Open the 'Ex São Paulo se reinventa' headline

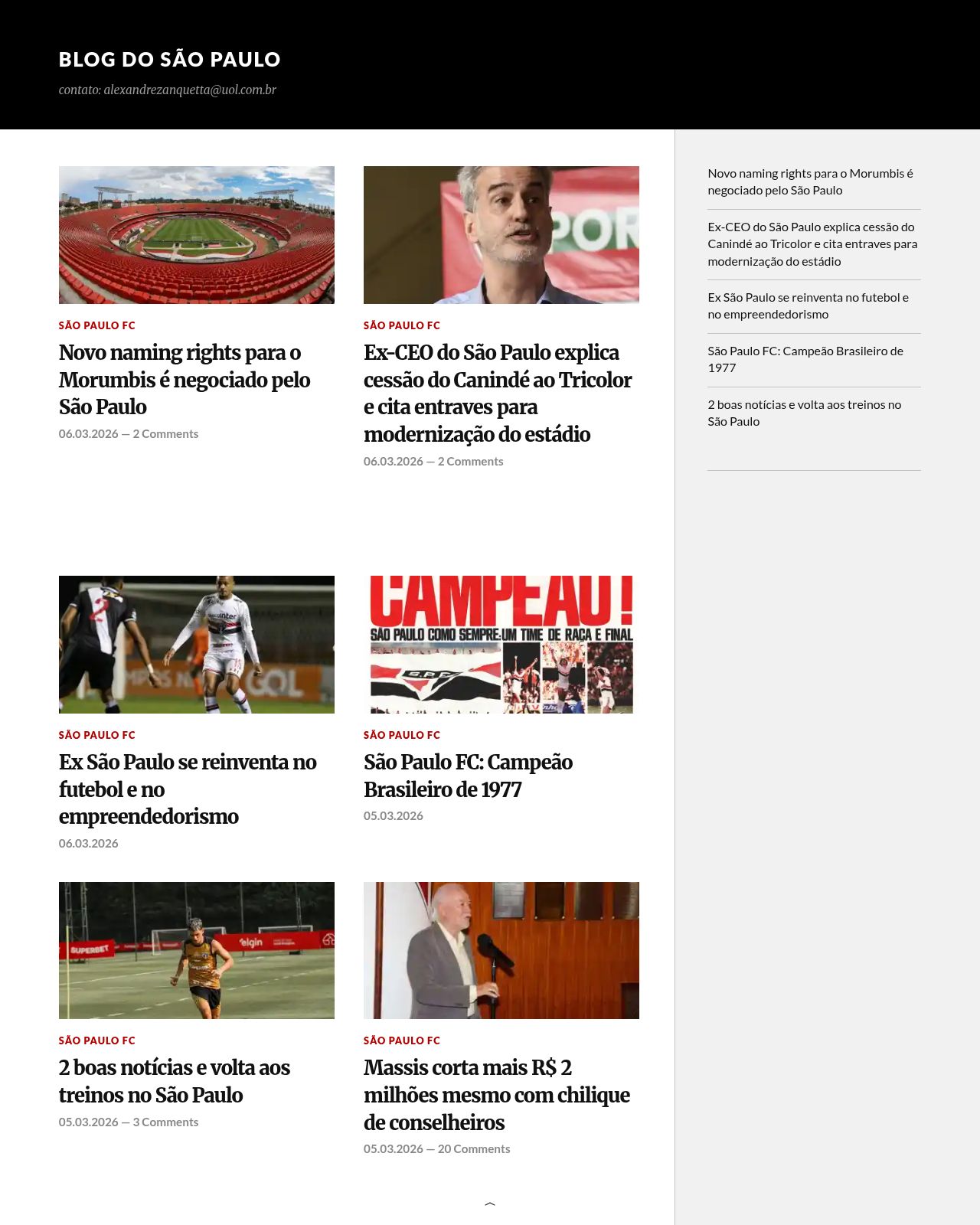188,789
